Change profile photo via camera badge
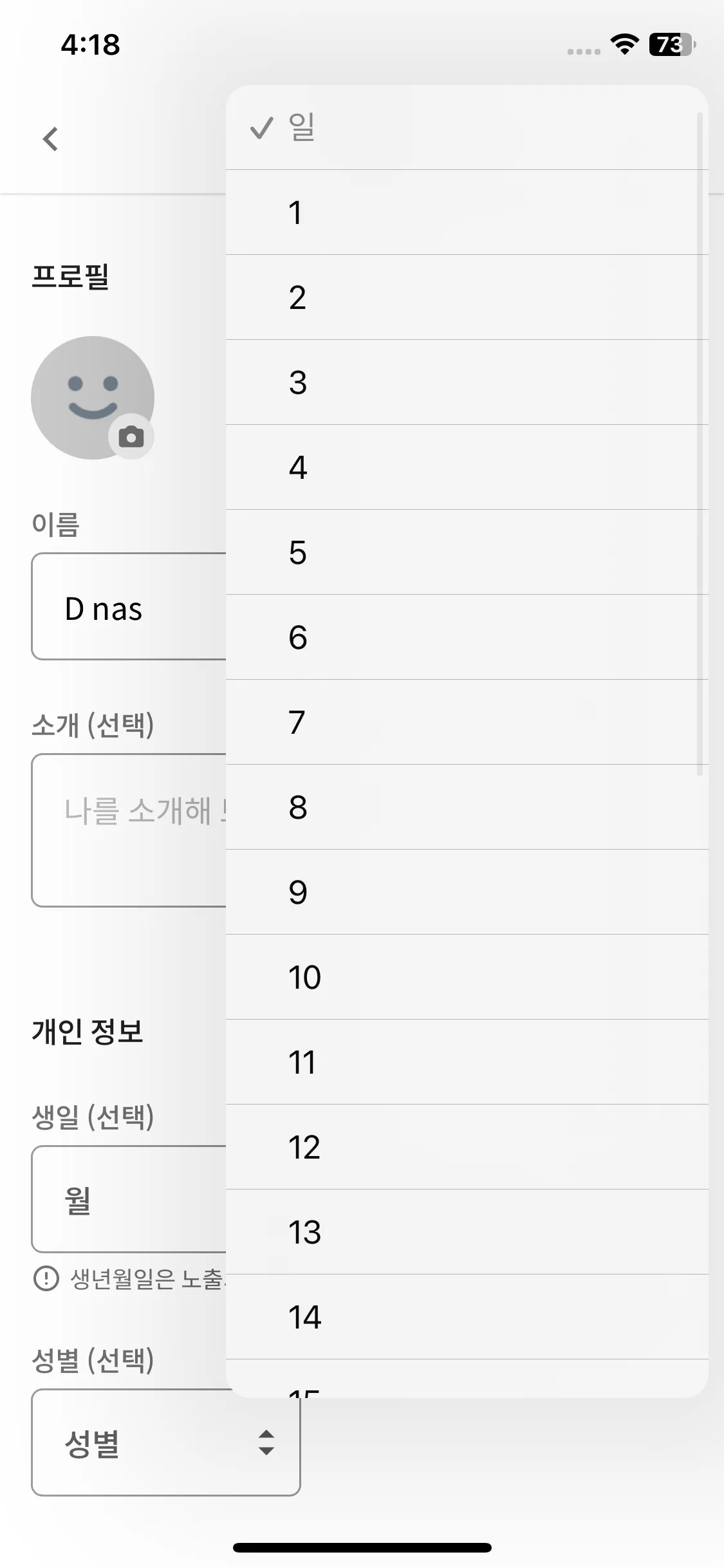This screenshot has height=1568, width=724. point(131,436)
